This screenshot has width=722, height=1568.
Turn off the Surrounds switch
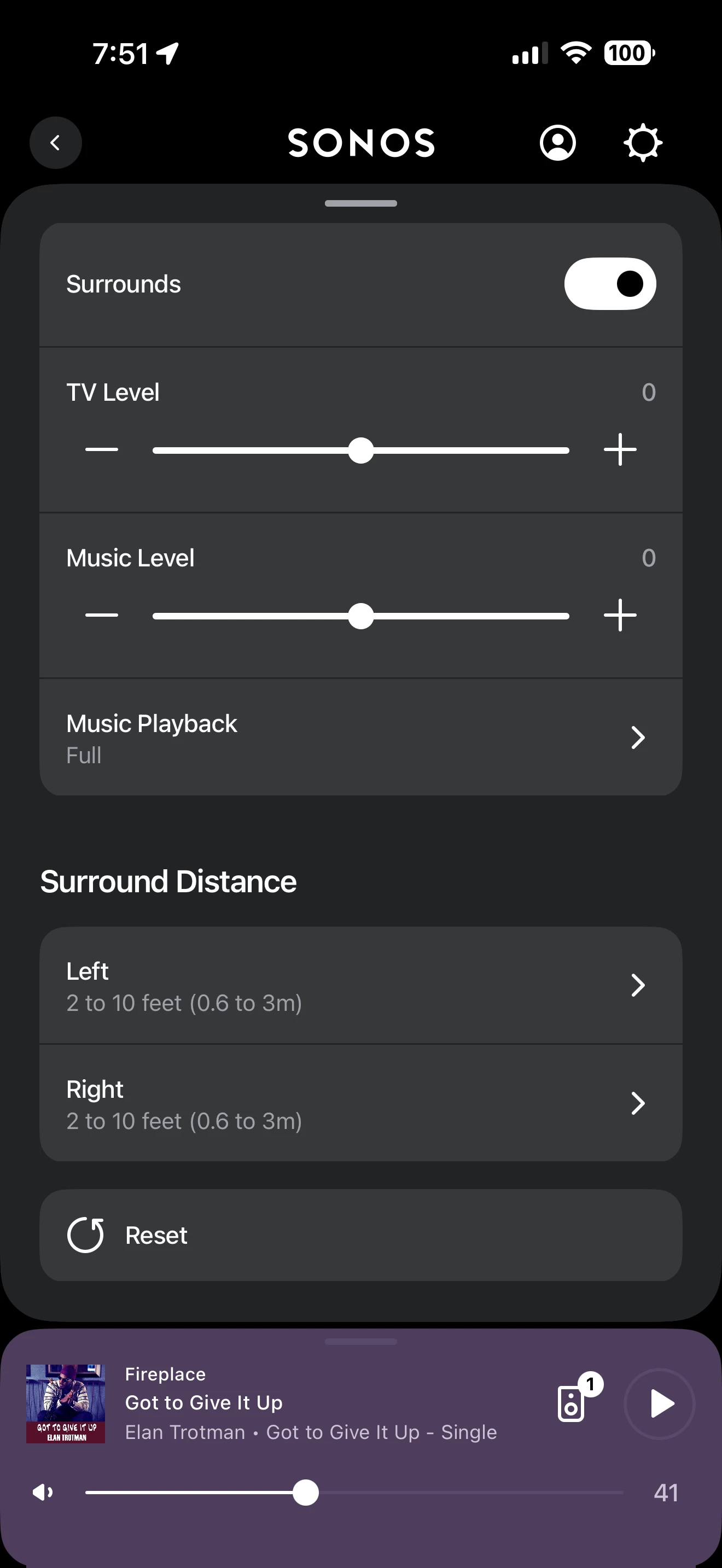click(609, 284)
